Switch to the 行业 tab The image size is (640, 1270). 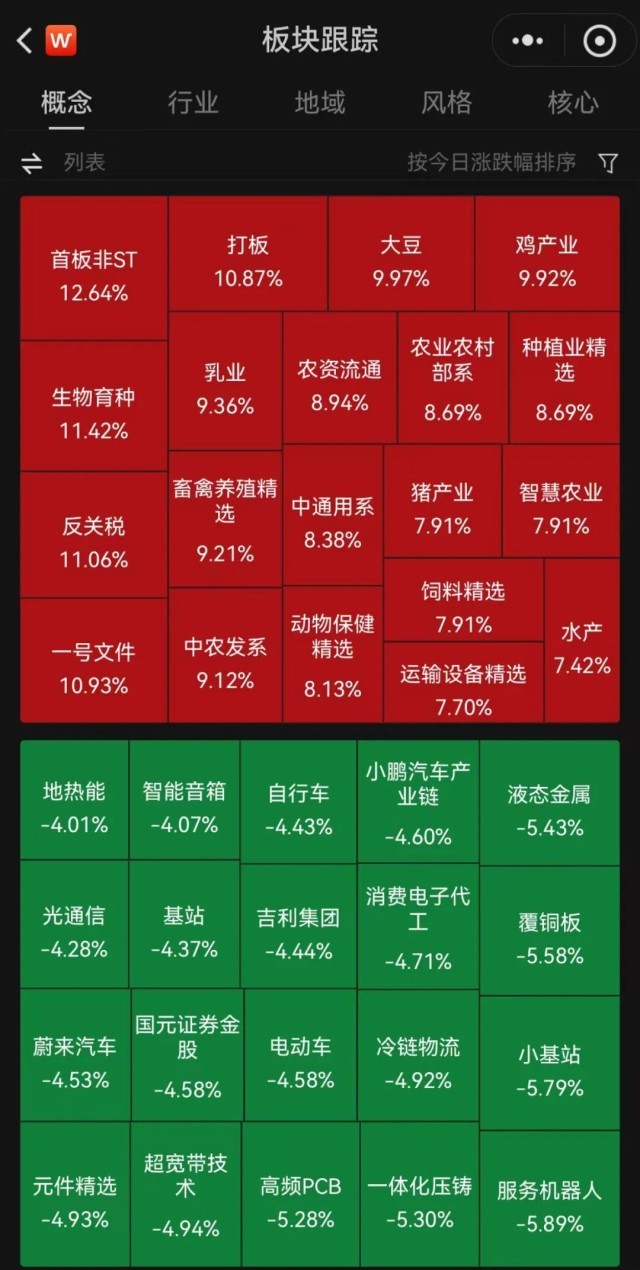193,102
